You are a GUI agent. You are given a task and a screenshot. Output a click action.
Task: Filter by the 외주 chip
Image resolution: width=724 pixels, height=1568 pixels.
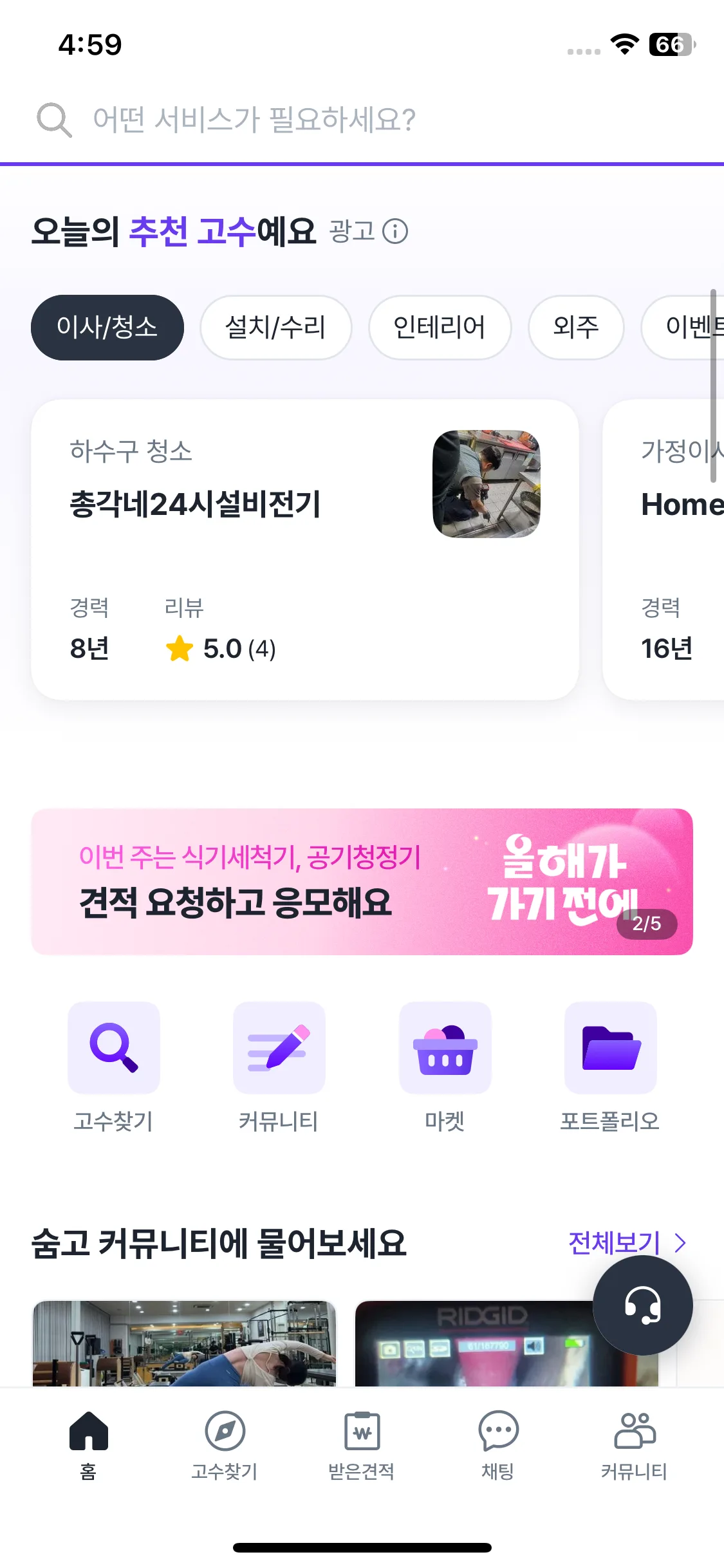tap(575, 328)
